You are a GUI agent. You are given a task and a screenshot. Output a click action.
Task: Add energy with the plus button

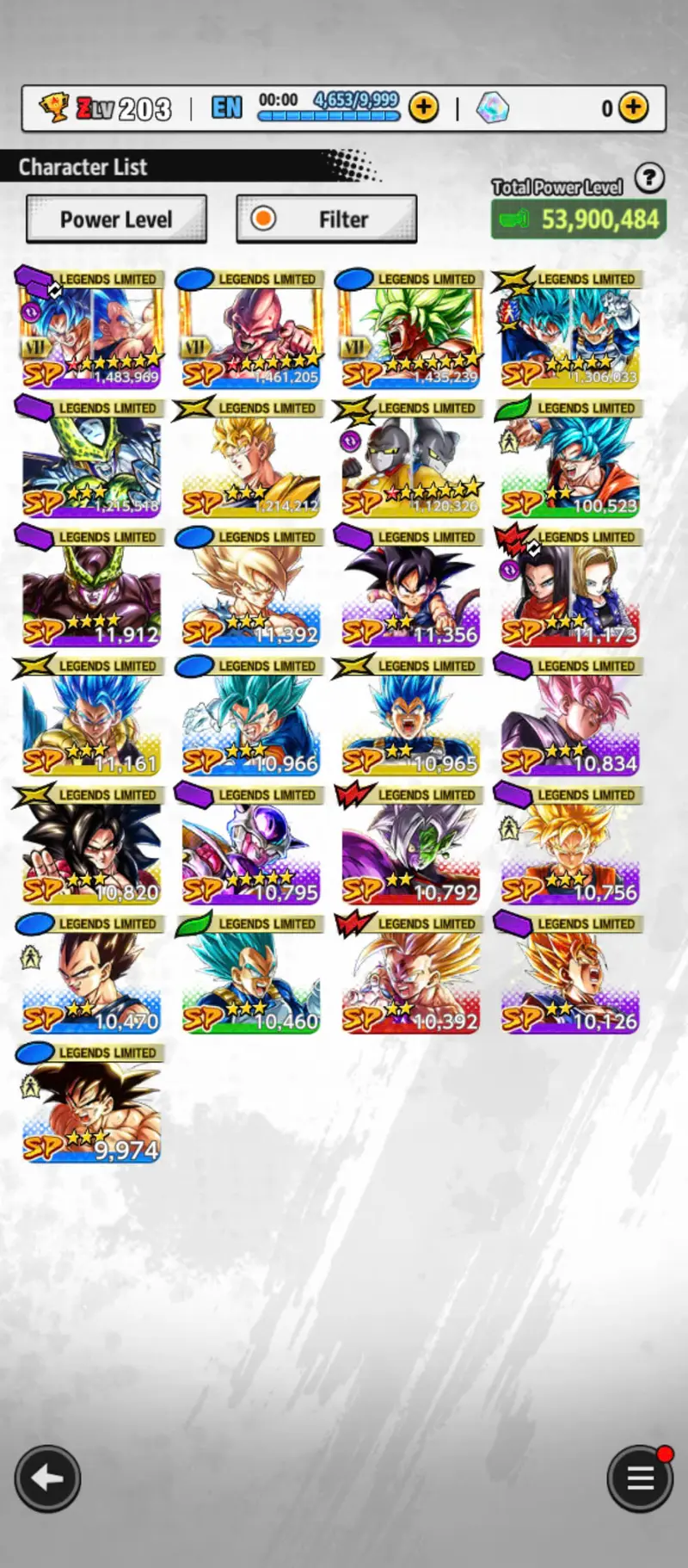coord(423,108)
